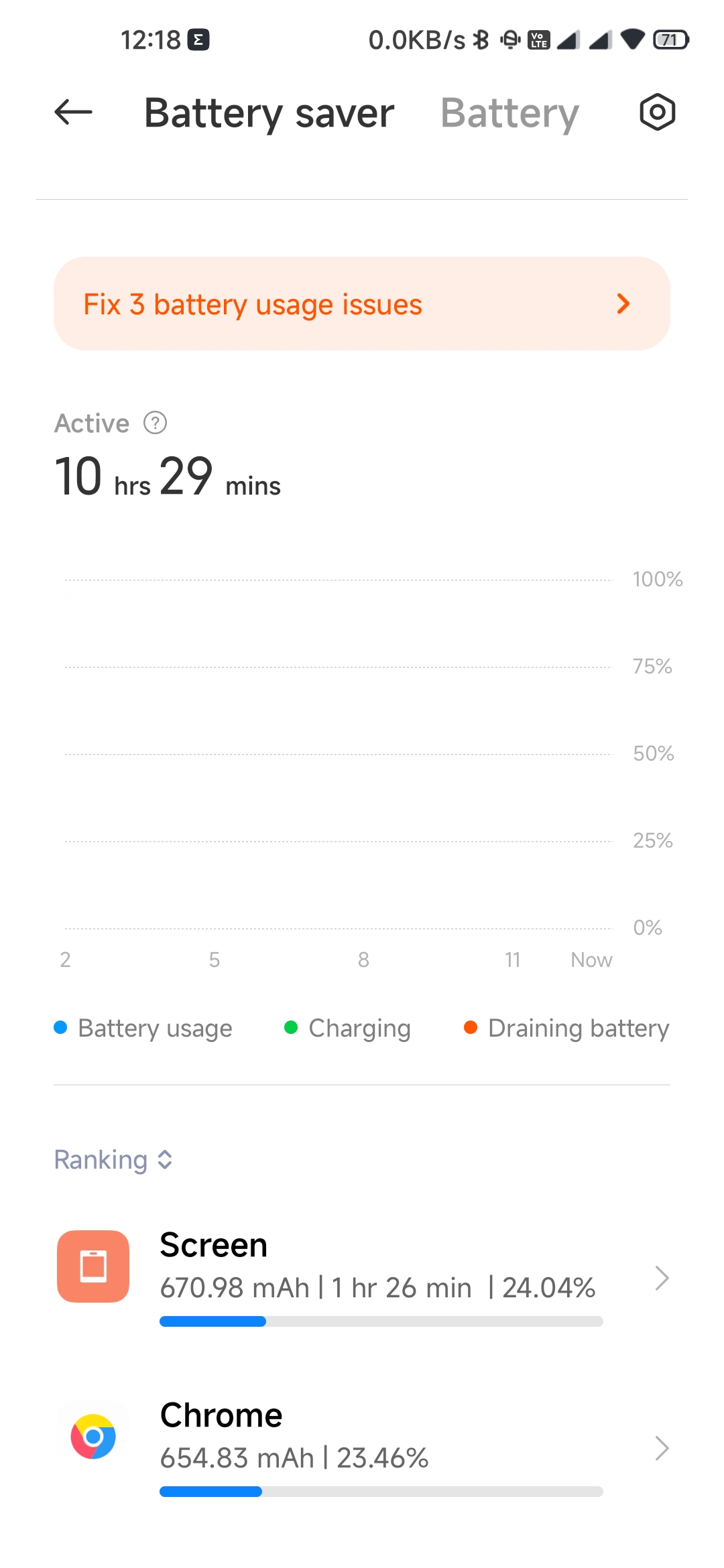724x1568 pixels.
Task: Open Chrome battery usage details
Action: pyautogui.click(x=362, y=1447)
